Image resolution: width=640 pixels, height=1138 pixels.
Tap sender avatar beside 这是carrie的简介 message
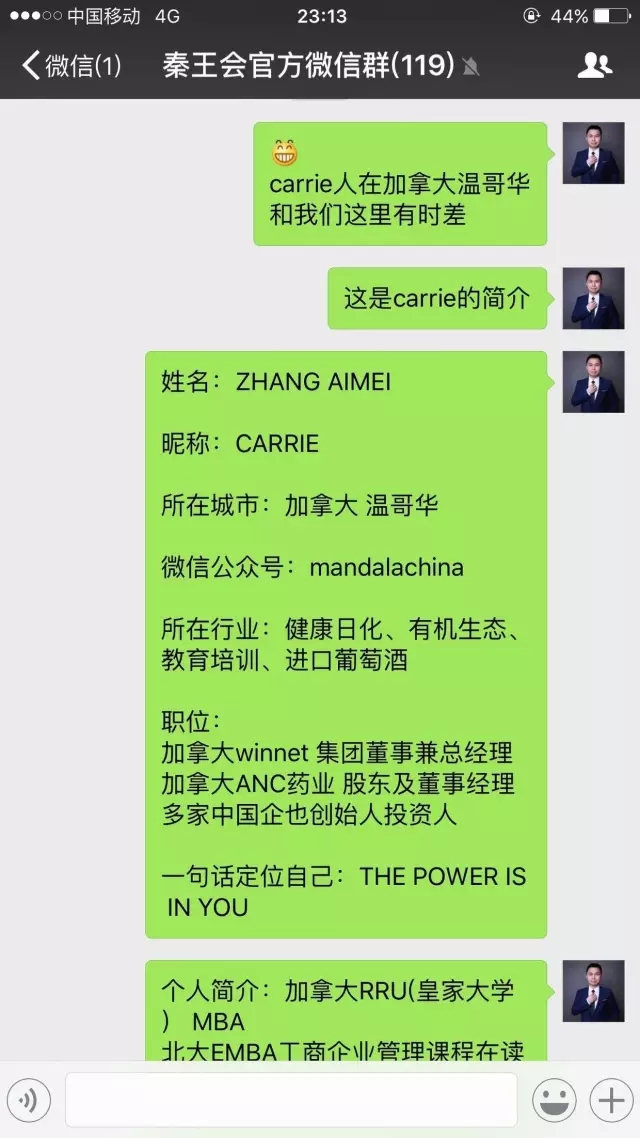pos(594,298)
